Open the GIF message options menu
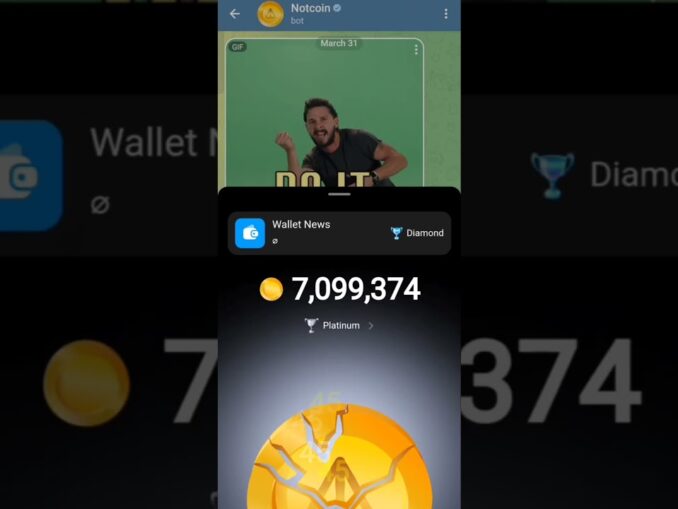678x509 pixels. click(x=416, y=50)
